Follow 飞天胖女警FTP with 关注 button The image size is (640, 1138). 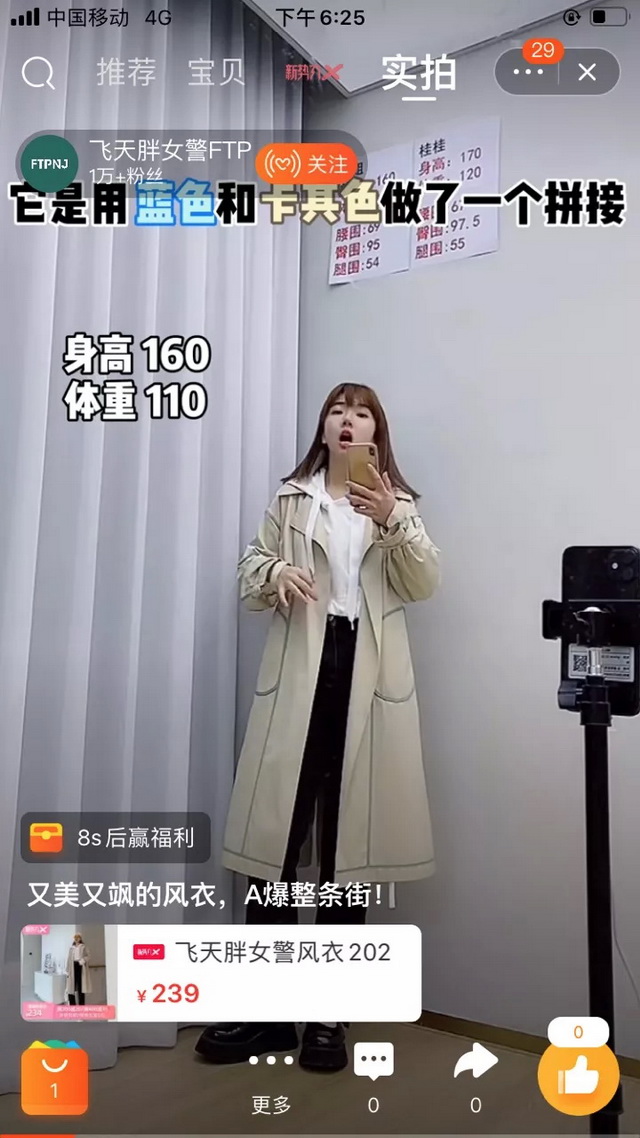[x=307, y=162]
